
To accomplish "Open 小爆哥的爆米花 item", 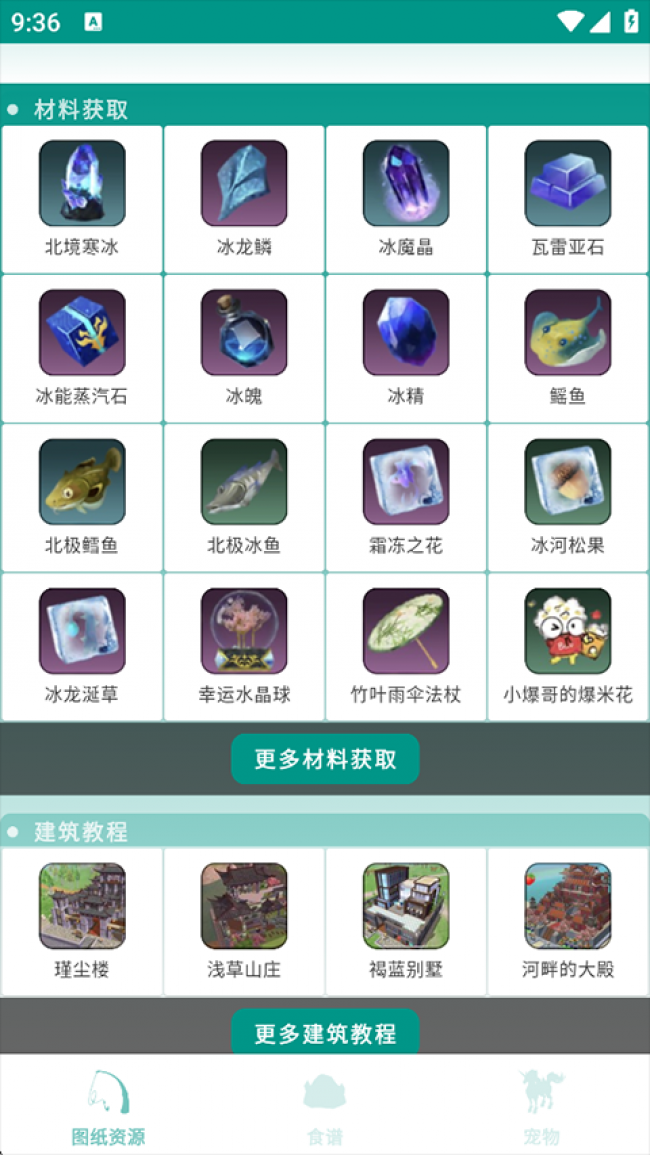I will 568,646.
